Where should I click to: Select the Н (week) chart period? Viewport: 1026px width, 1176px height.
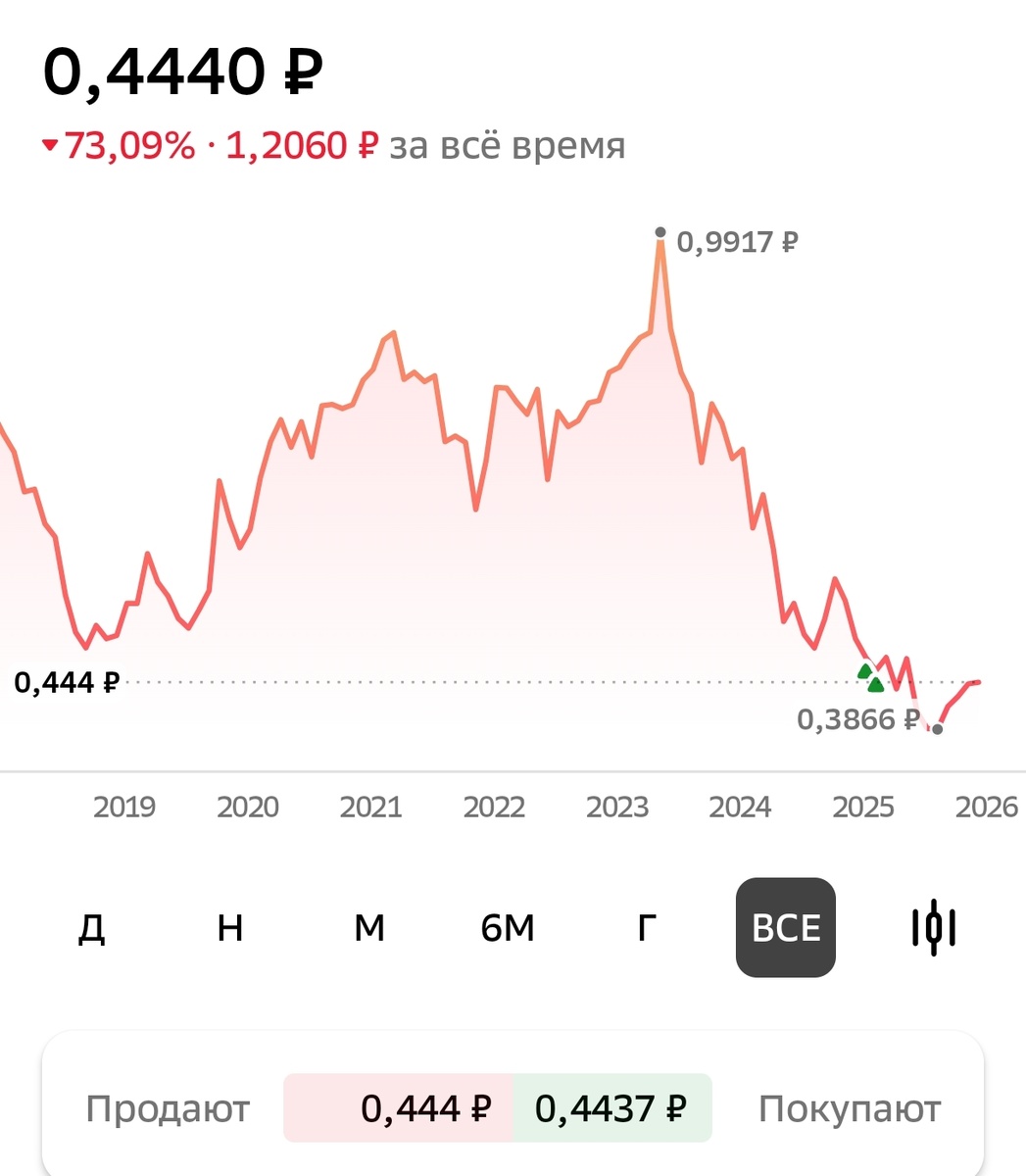point(229,927)
